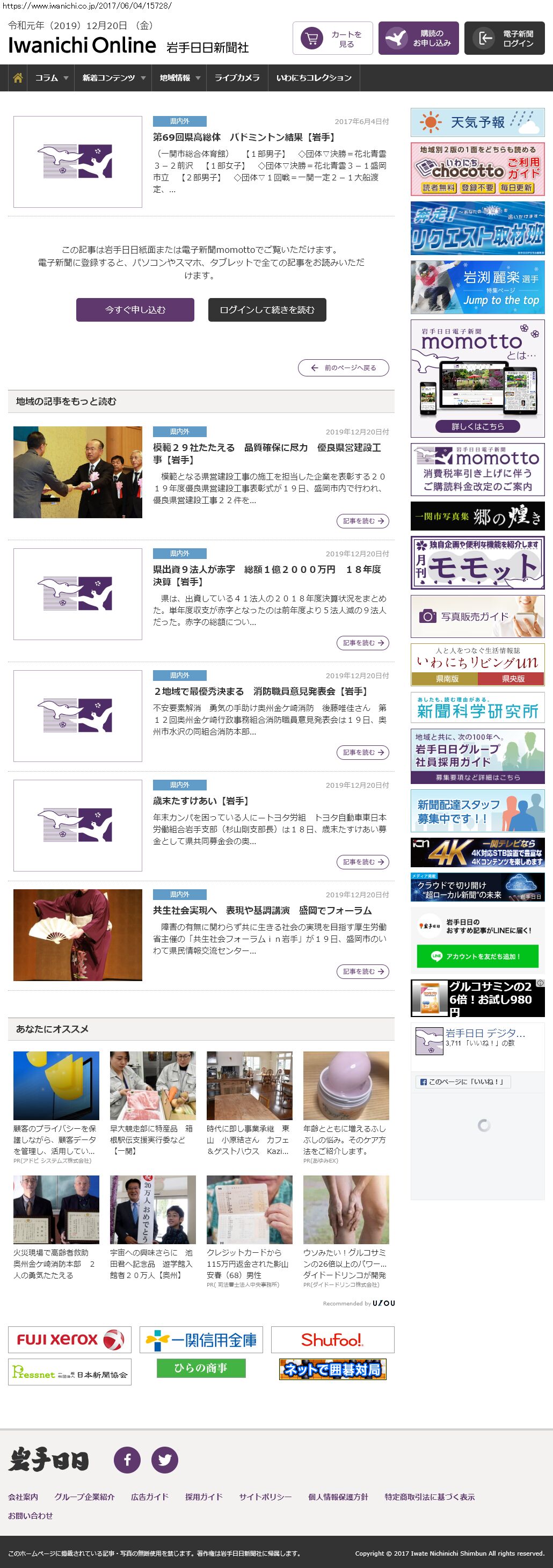Open the cart via カートを見る
This screenshot has width=553, height=1568.
tap(332, 38)
